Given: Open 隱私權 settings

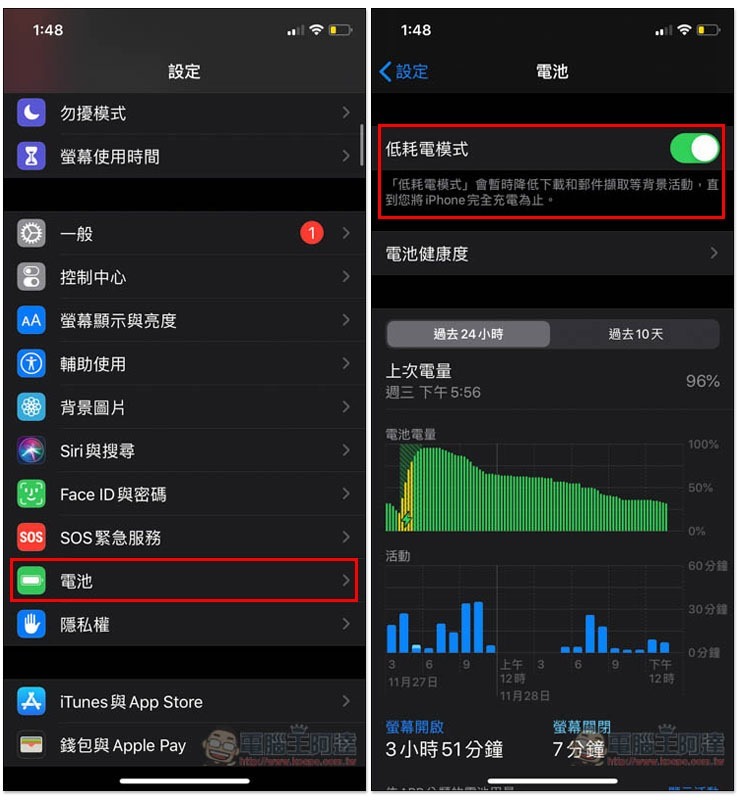Looking at the screenshot, I should (x=184, y=625).
